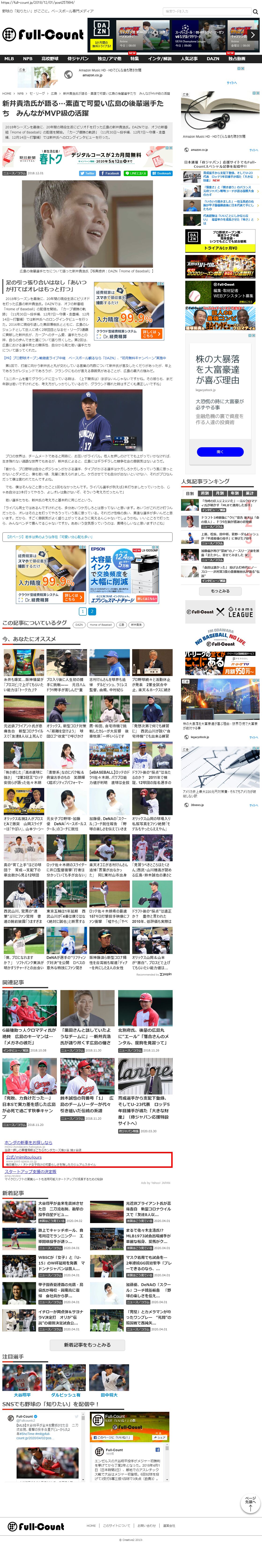Open the 人気記事 tab
Image resolution: width=262 pixels, height=1568 pixels.
(x=189, y=59)
